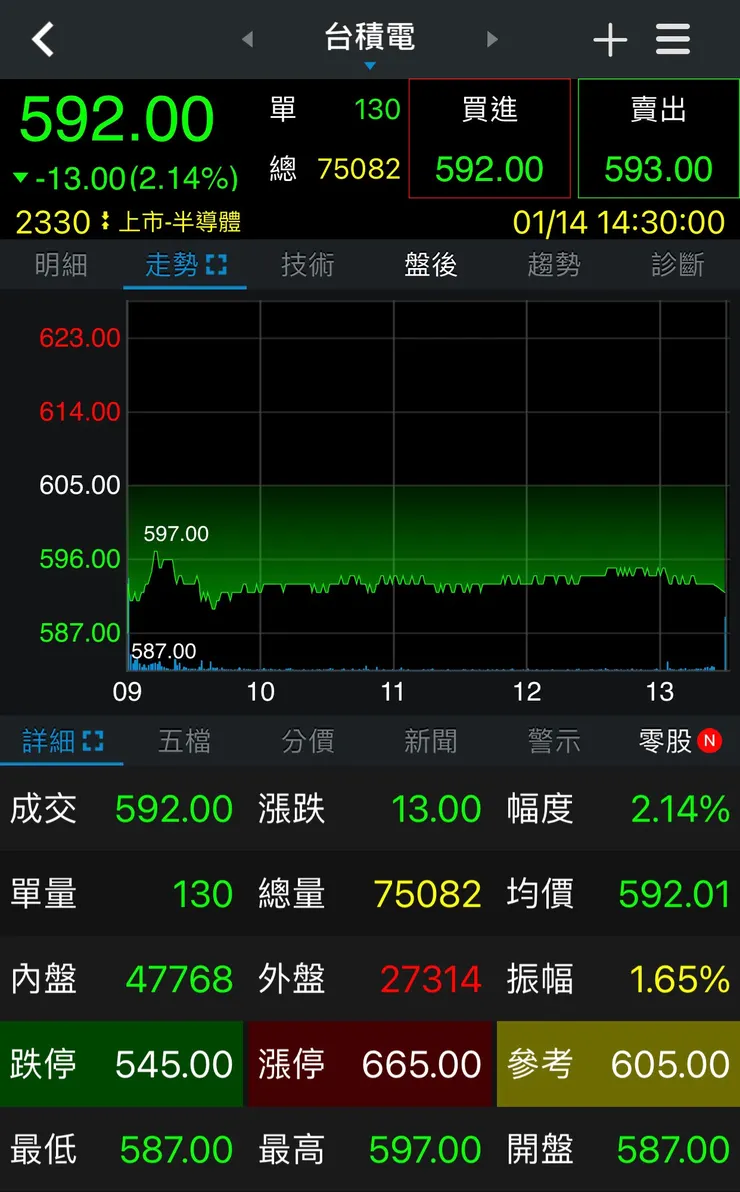Switch to the 五檔 tab
740x1192 pixels.
tap(184, 741)
